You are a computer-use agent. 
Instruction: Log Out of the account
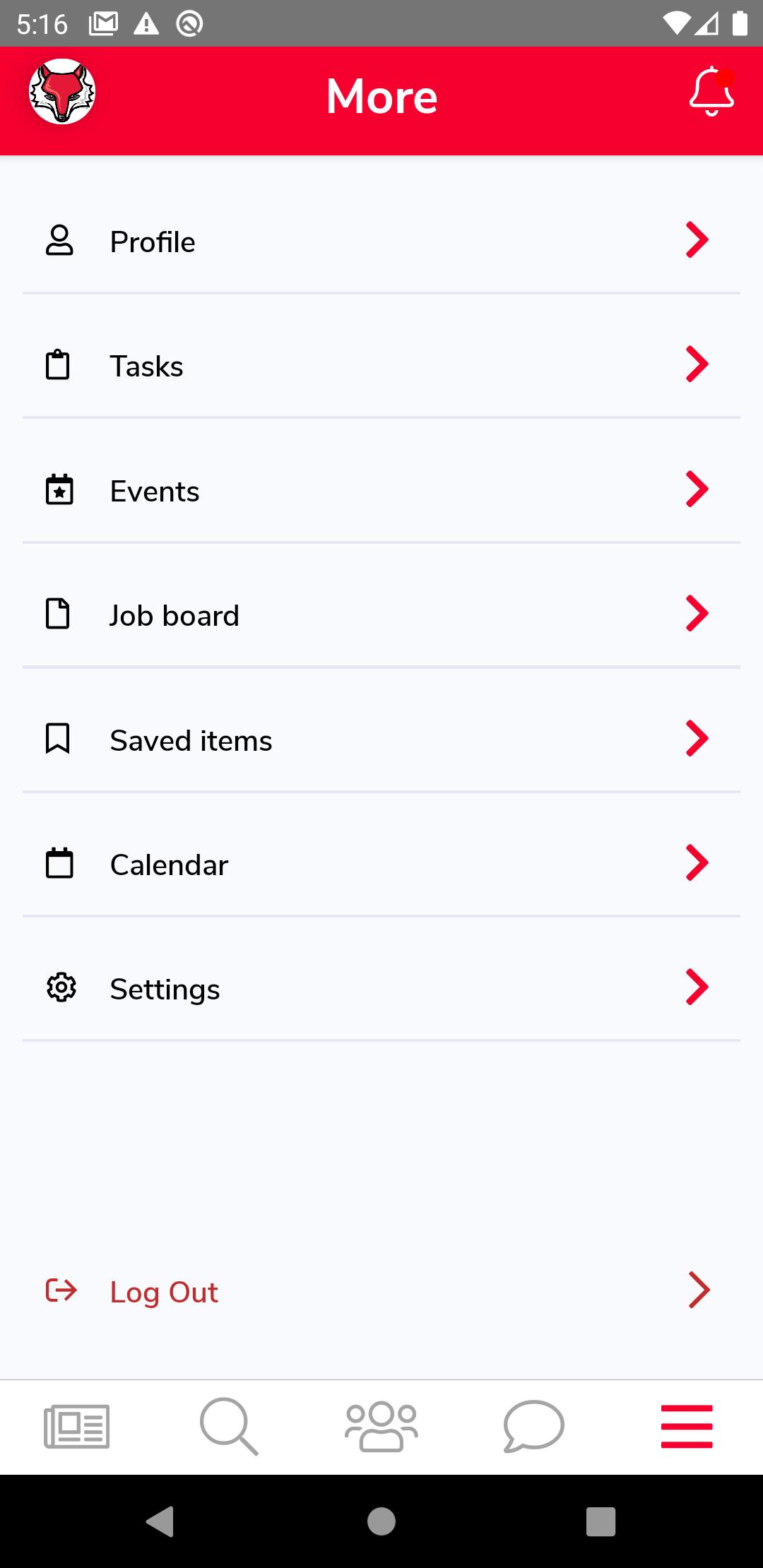tap(381, 1292)
